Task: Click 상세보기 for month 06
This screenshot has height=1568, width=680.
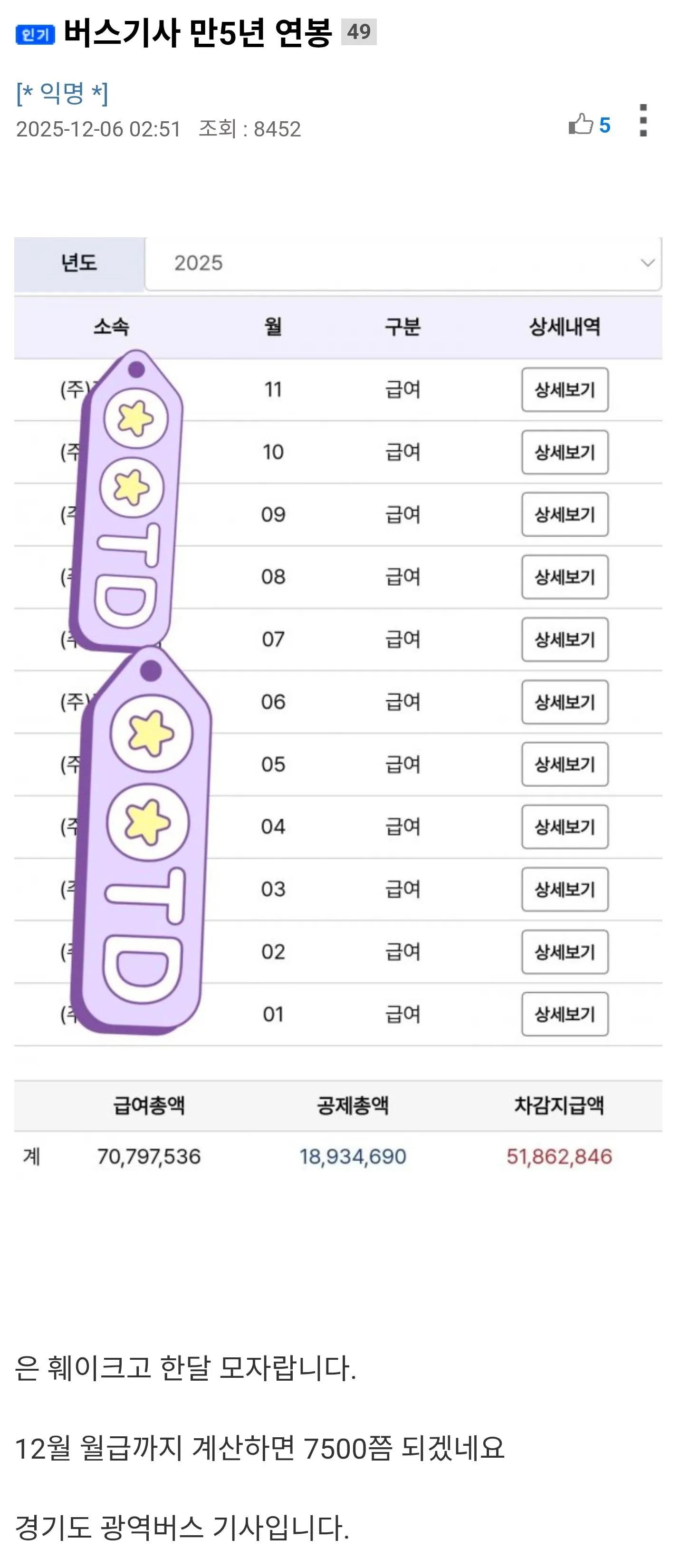Action: (x=565, y=702)
